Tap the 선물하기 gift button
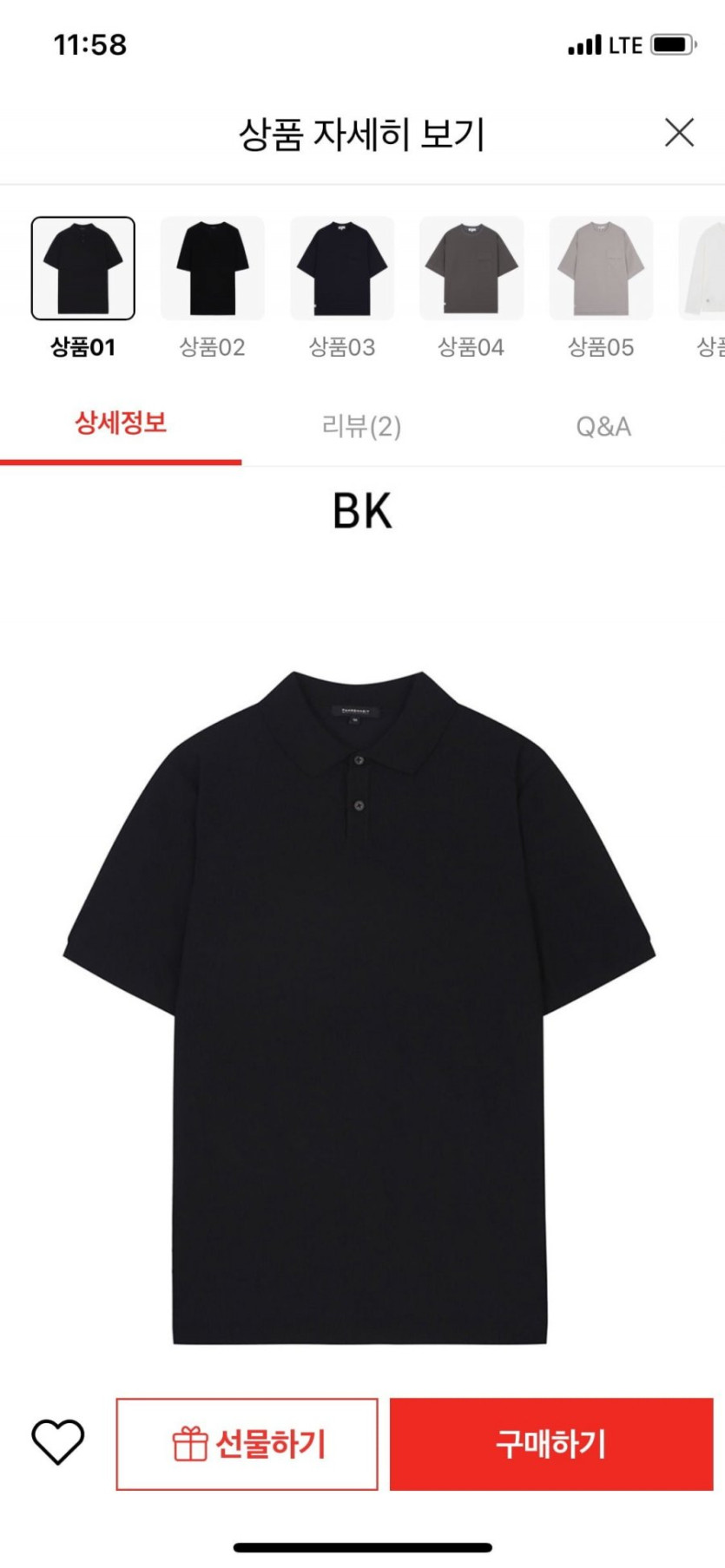The image size is (725, 1568). pos(247,1444)
